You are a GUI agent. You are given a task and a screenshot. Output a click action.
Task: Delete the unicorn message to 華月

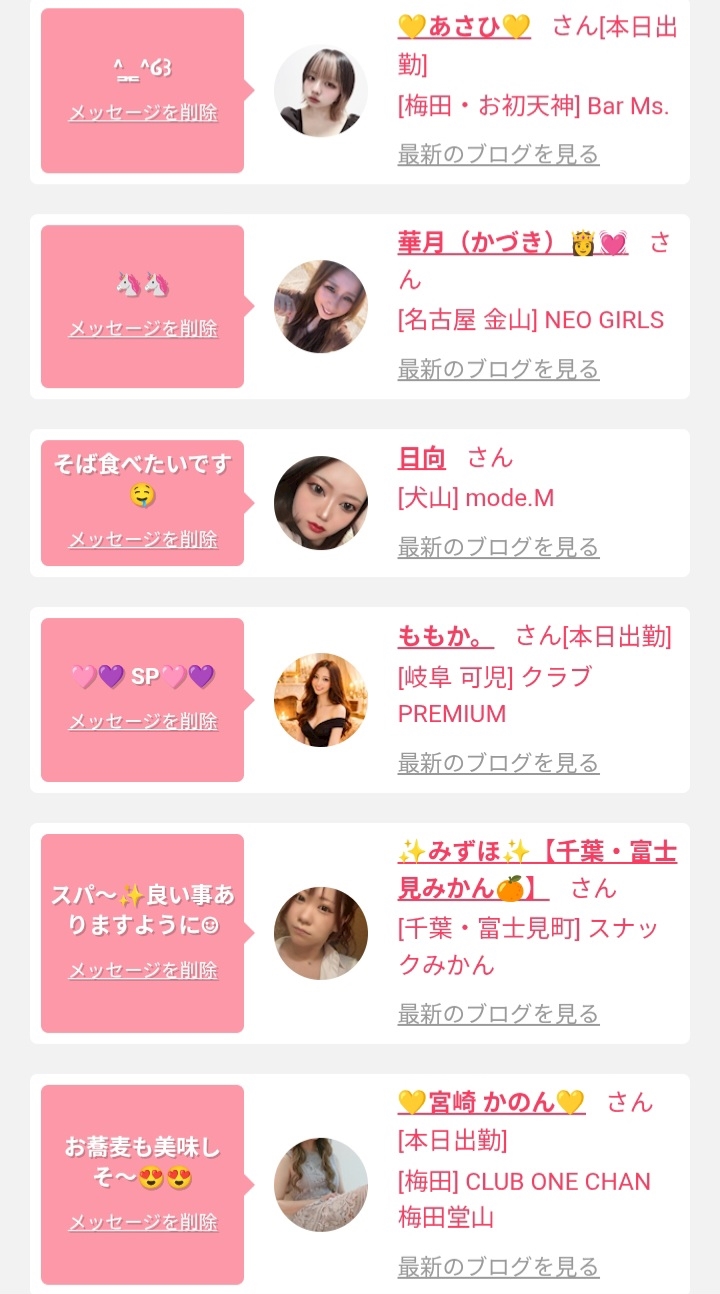point(143,329)
